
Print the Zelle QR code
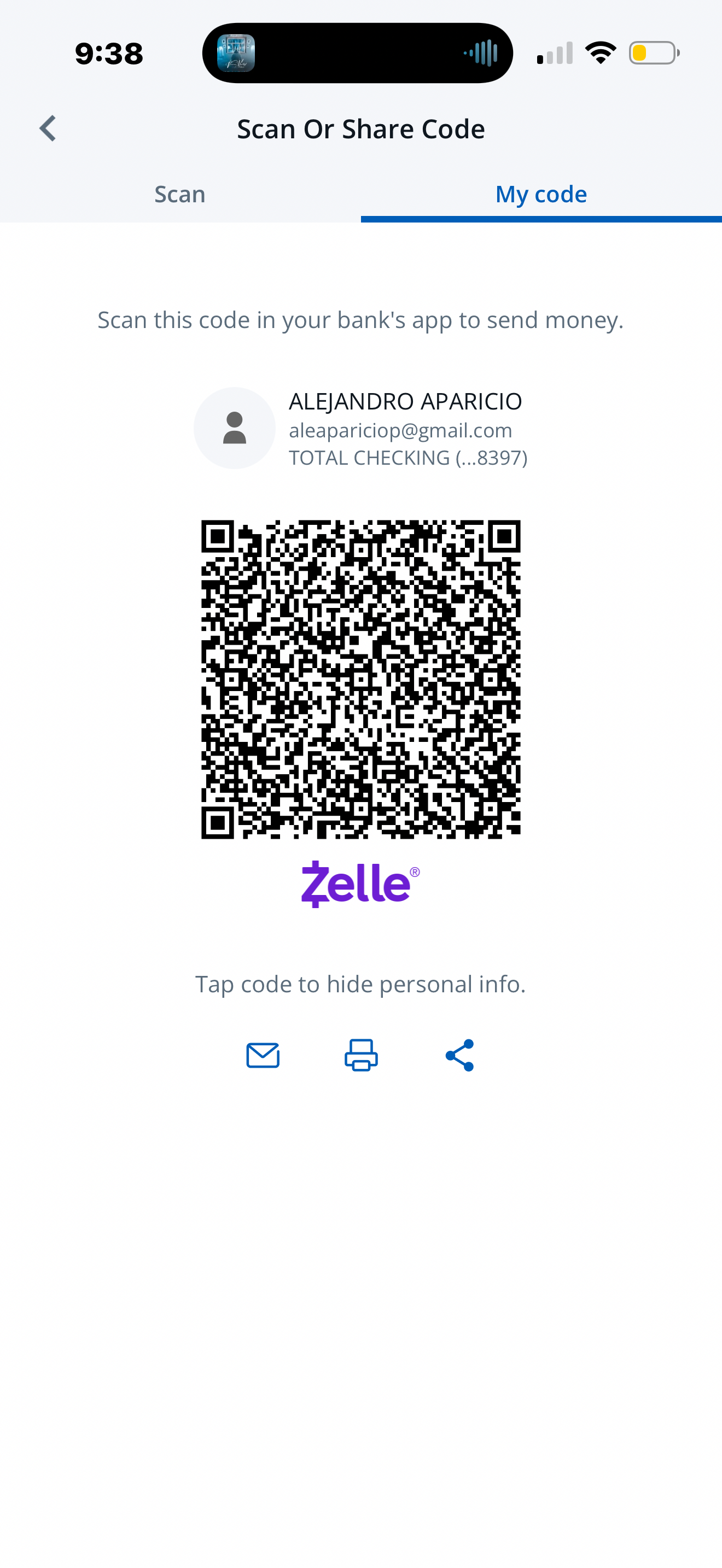[361, 1055]
